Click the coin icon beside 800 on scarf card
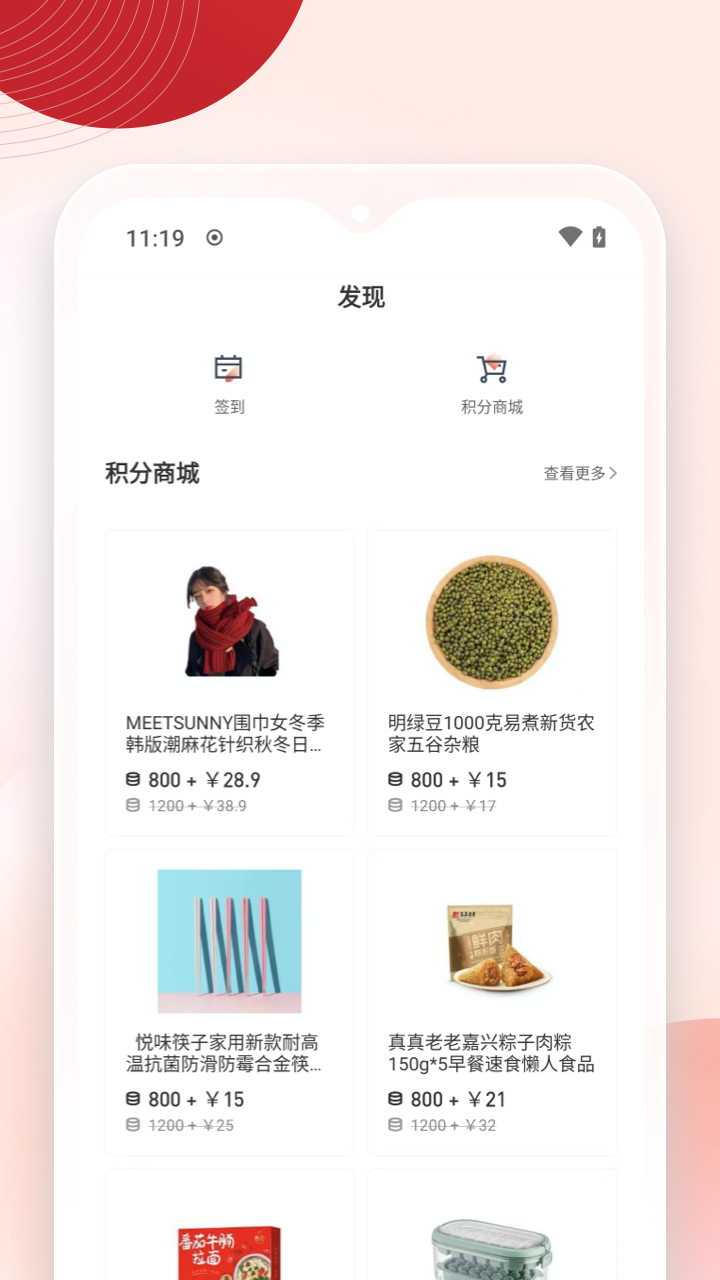The image size is (720, 1280). [133, 780]
